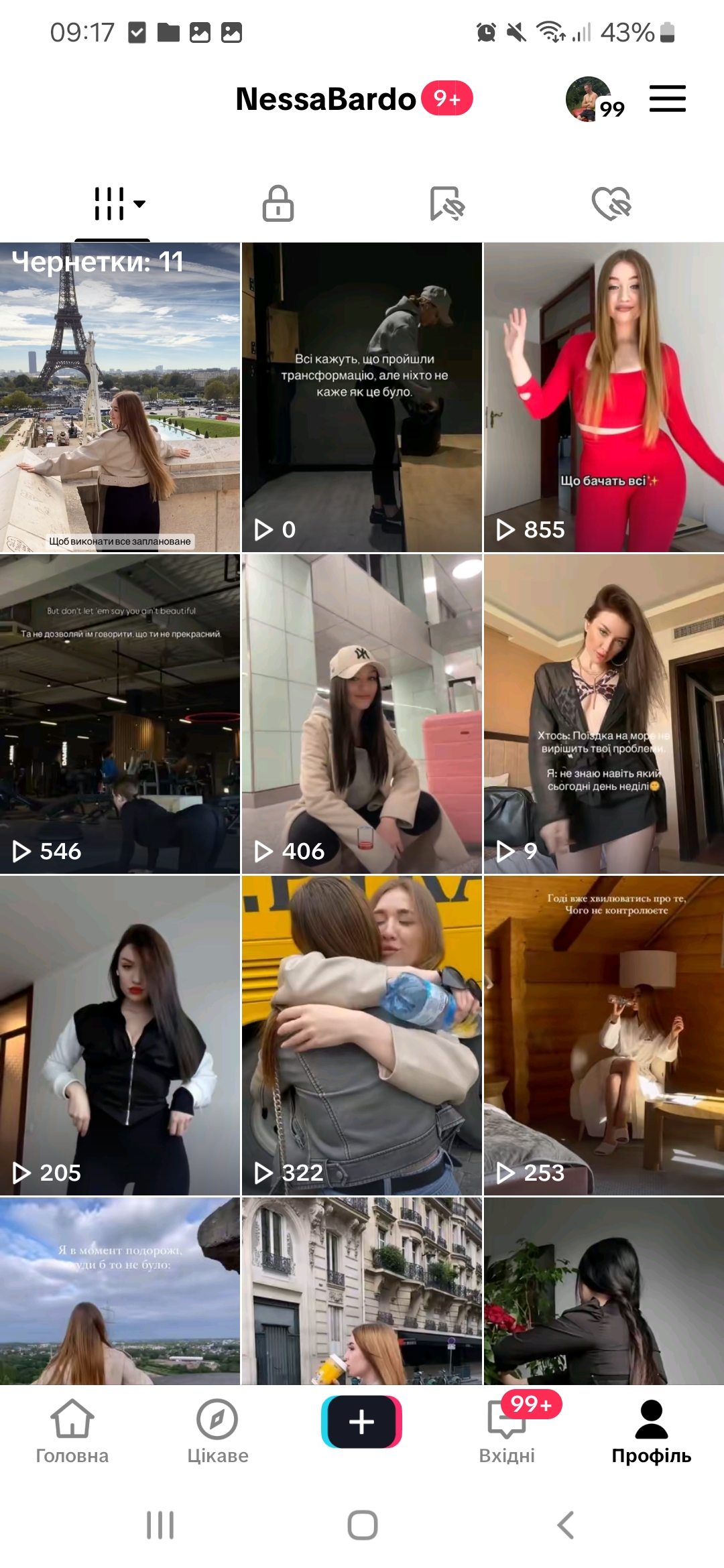
Task: Switch to the hidden bookmarks tab
Action: [446, 204]
